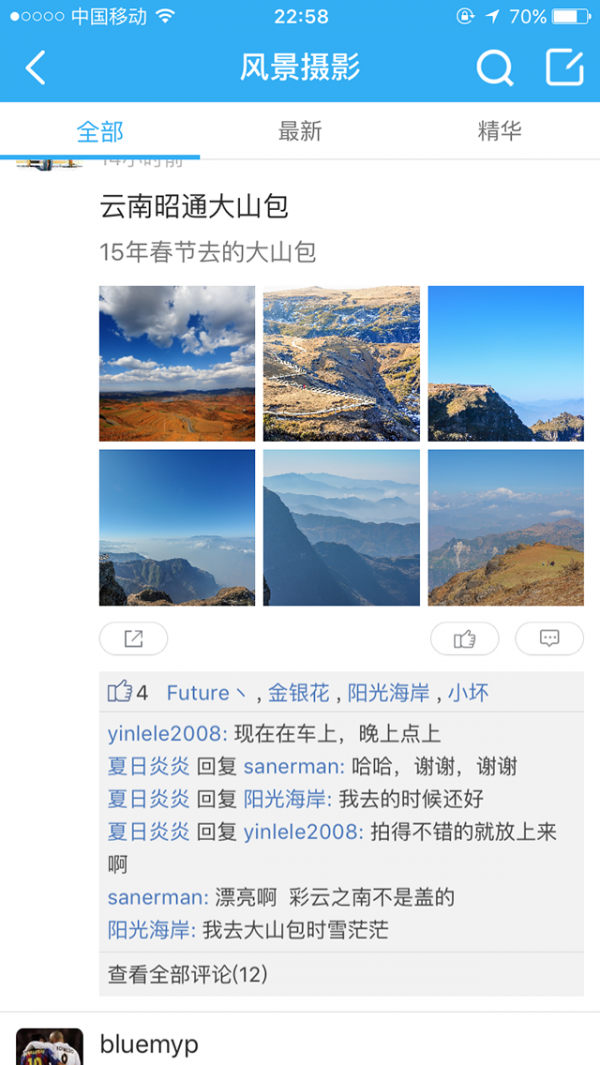Open the winding mountain road photo
Image resolution: width=600 pixels, height=1065 pixels.
pos(341,364)
